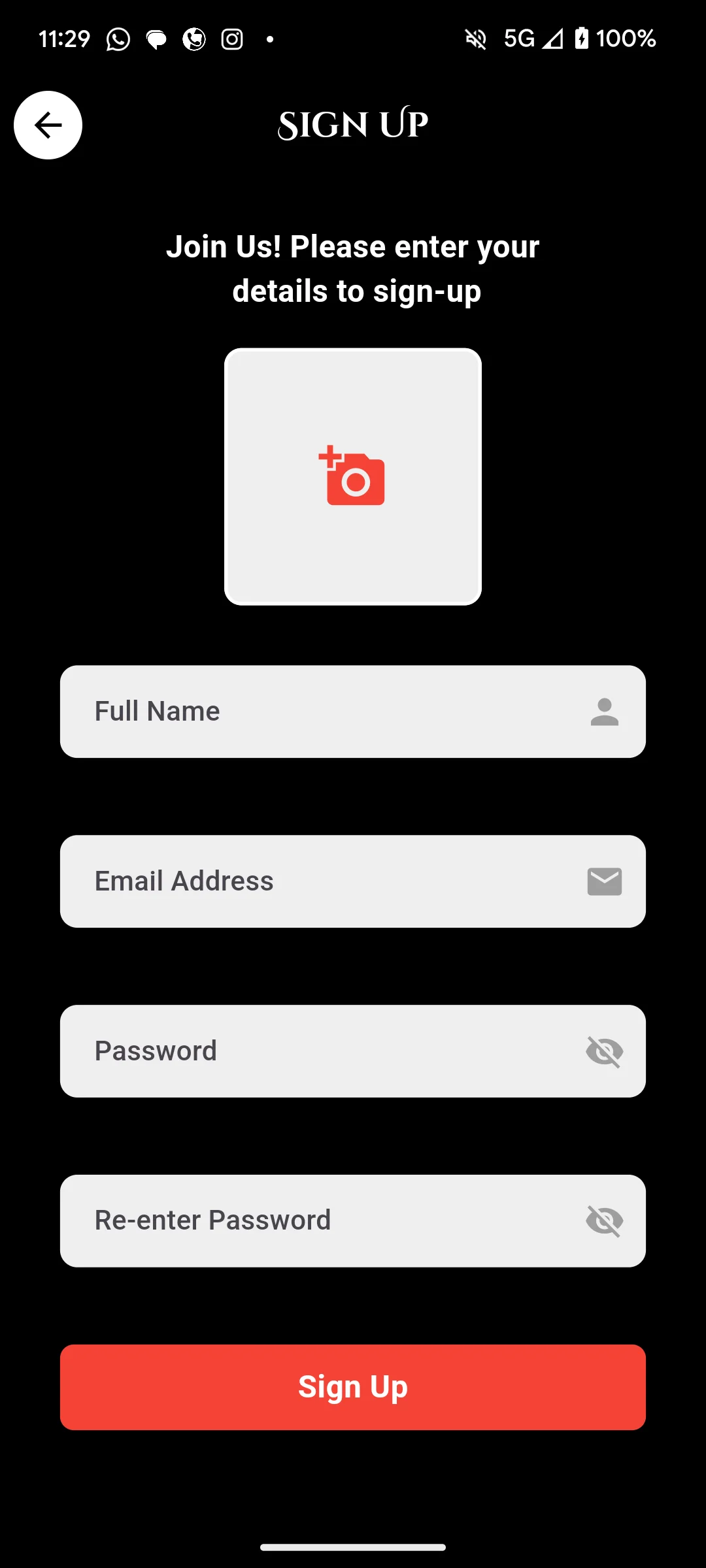This screenshot has height=1568, width=706.
Task: Add a profile photo
Action: click(353, 477)
